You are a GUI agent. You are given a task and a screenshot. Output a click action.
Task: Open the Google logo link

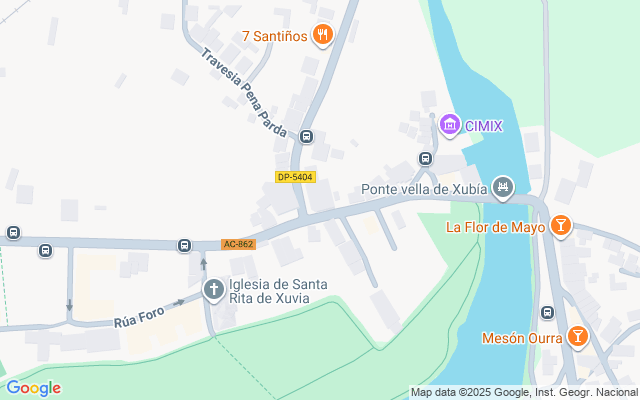pyautogui.click(x=33, y=388)
